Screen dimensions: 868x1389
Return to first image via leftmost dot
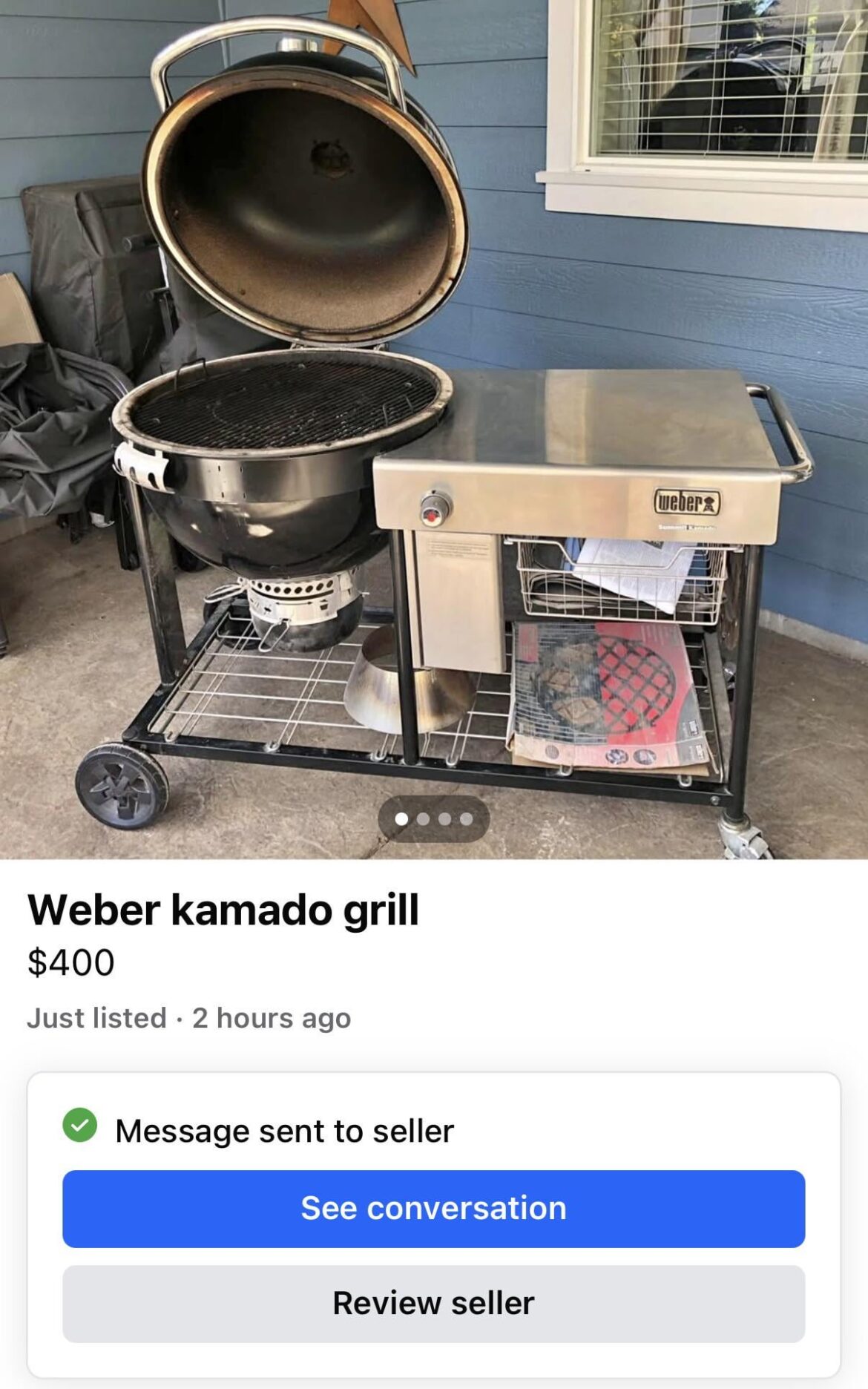(x=401, y=818)
